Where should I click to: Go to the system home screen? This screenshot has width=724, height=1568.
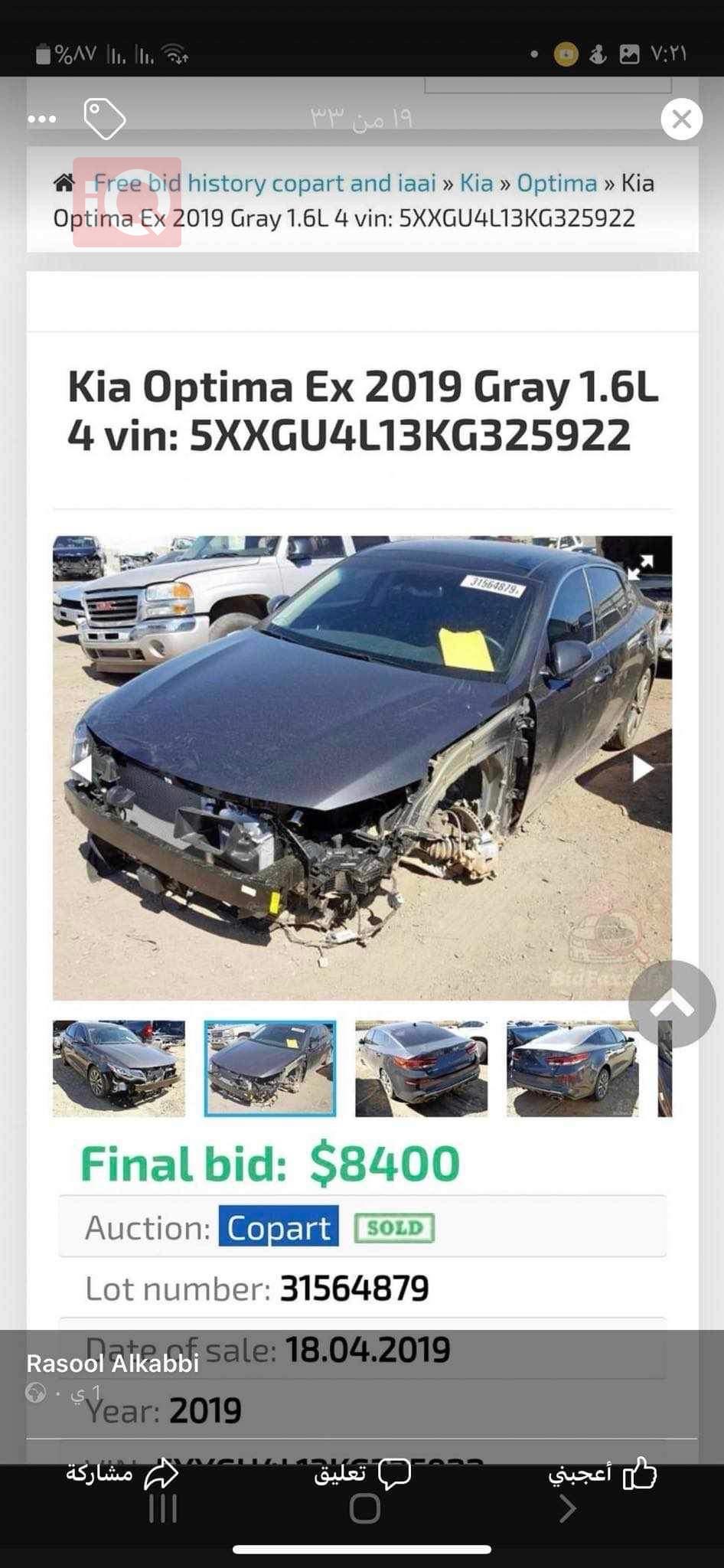coord(364,1508)
